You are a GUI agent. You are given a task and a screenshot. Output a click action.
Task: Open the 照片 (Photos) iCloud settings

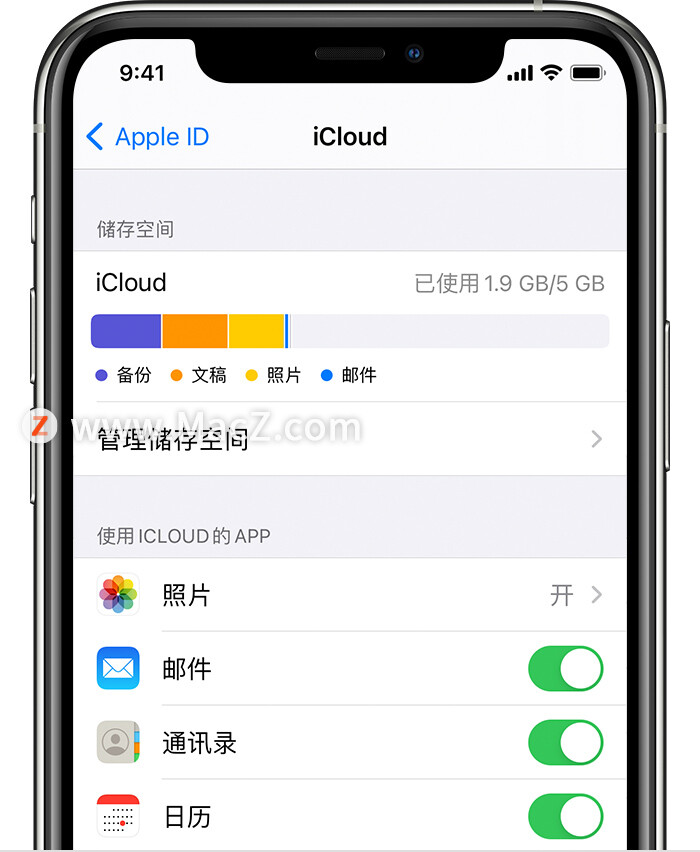tap(350, 595)
